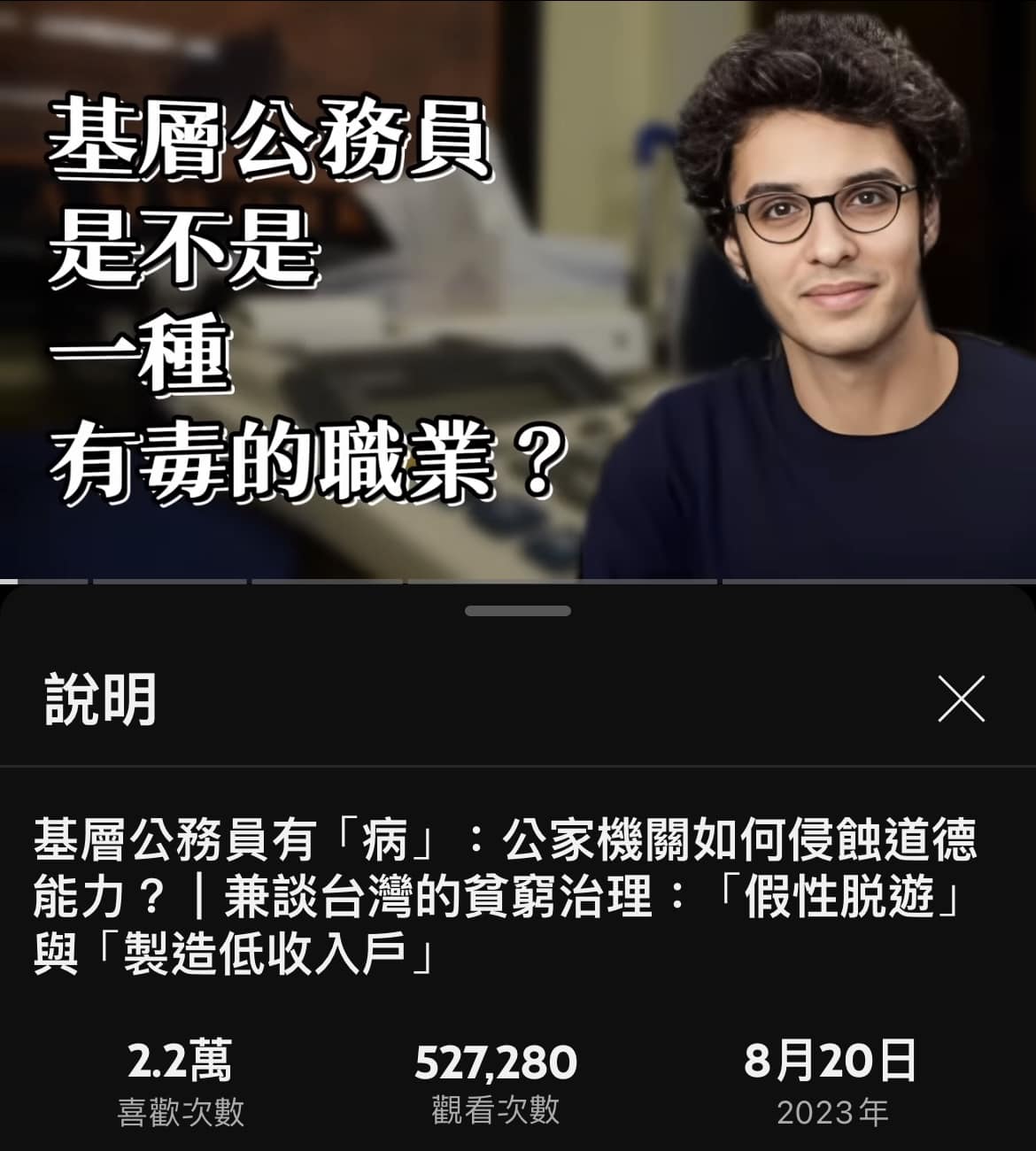Tap the drag handle above 說明
Screen dimensions: 1036x1151
518,611
